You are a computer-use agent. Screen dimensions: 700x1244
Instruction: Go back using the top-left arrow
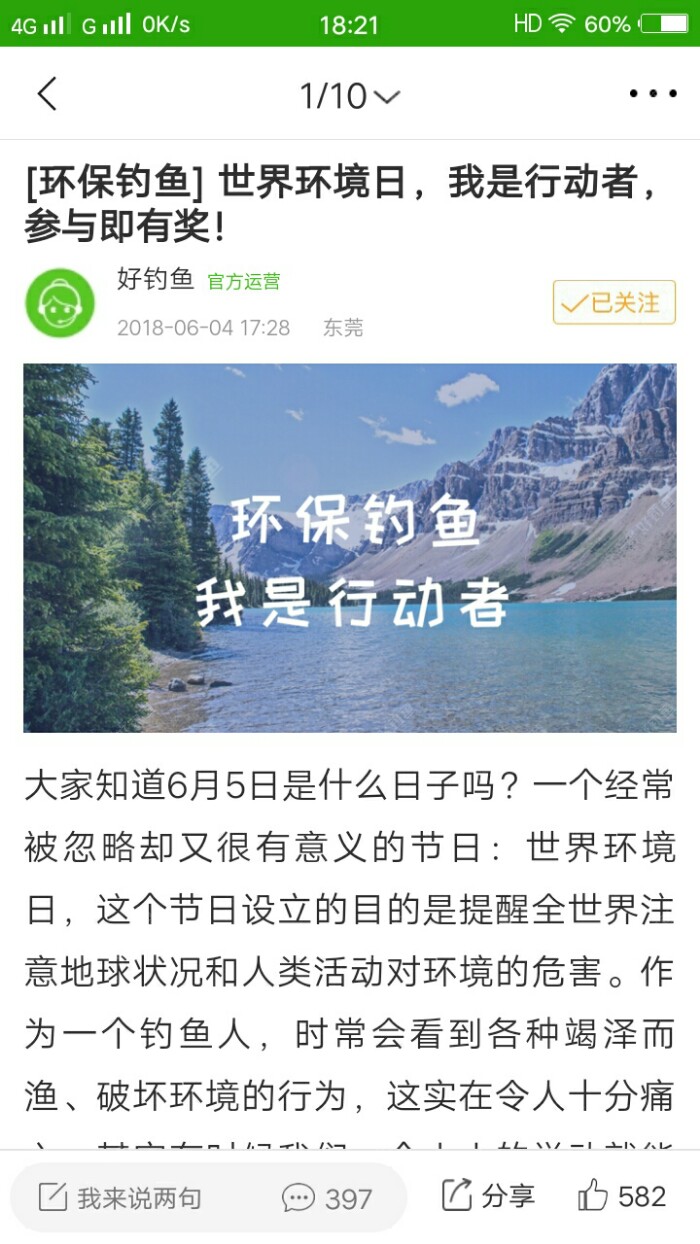point(47,94)
